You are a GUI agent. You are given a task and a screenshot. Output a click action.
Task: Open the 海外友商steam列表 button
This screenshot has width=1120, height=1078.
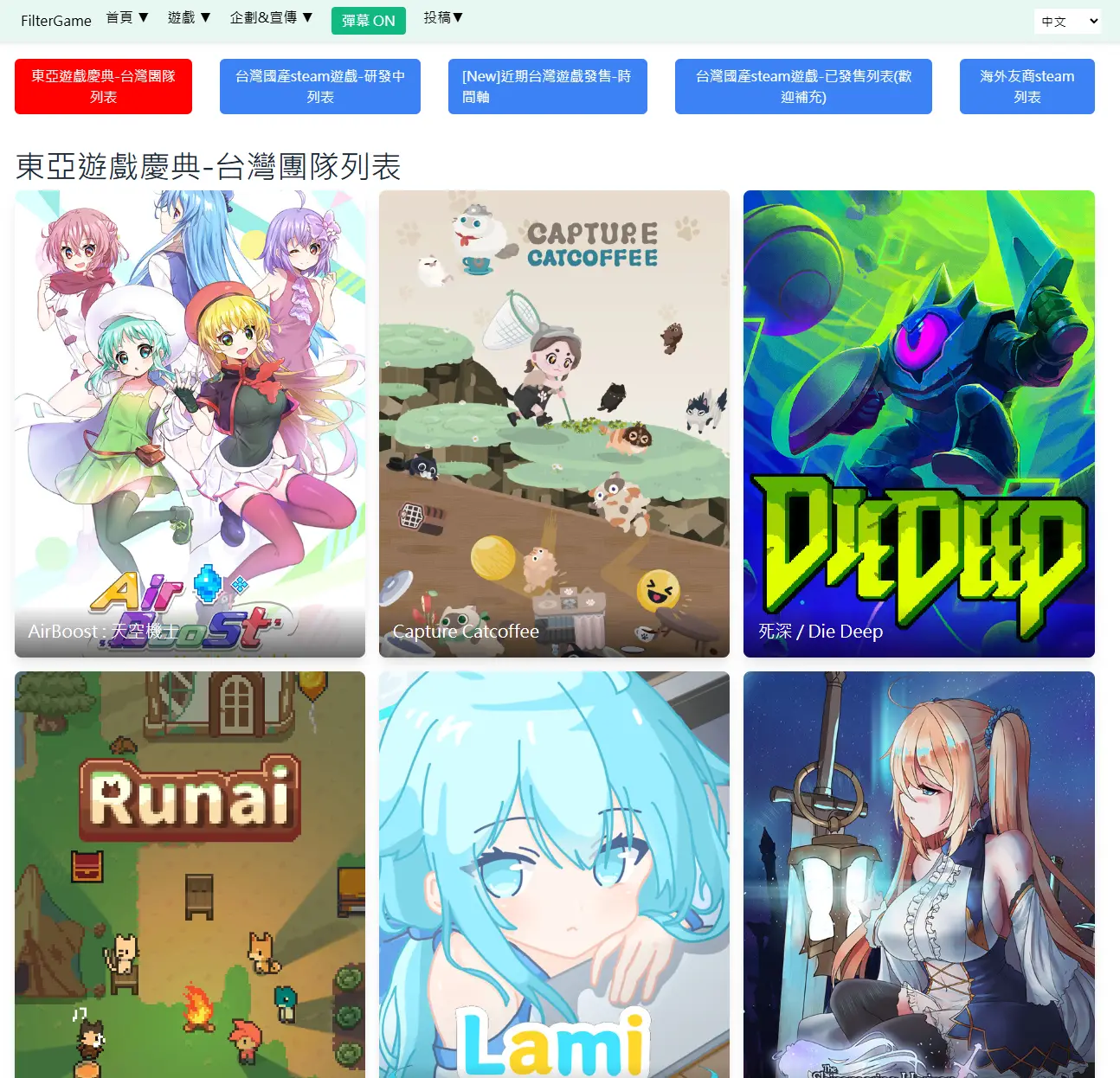[x=1027, y=87]
